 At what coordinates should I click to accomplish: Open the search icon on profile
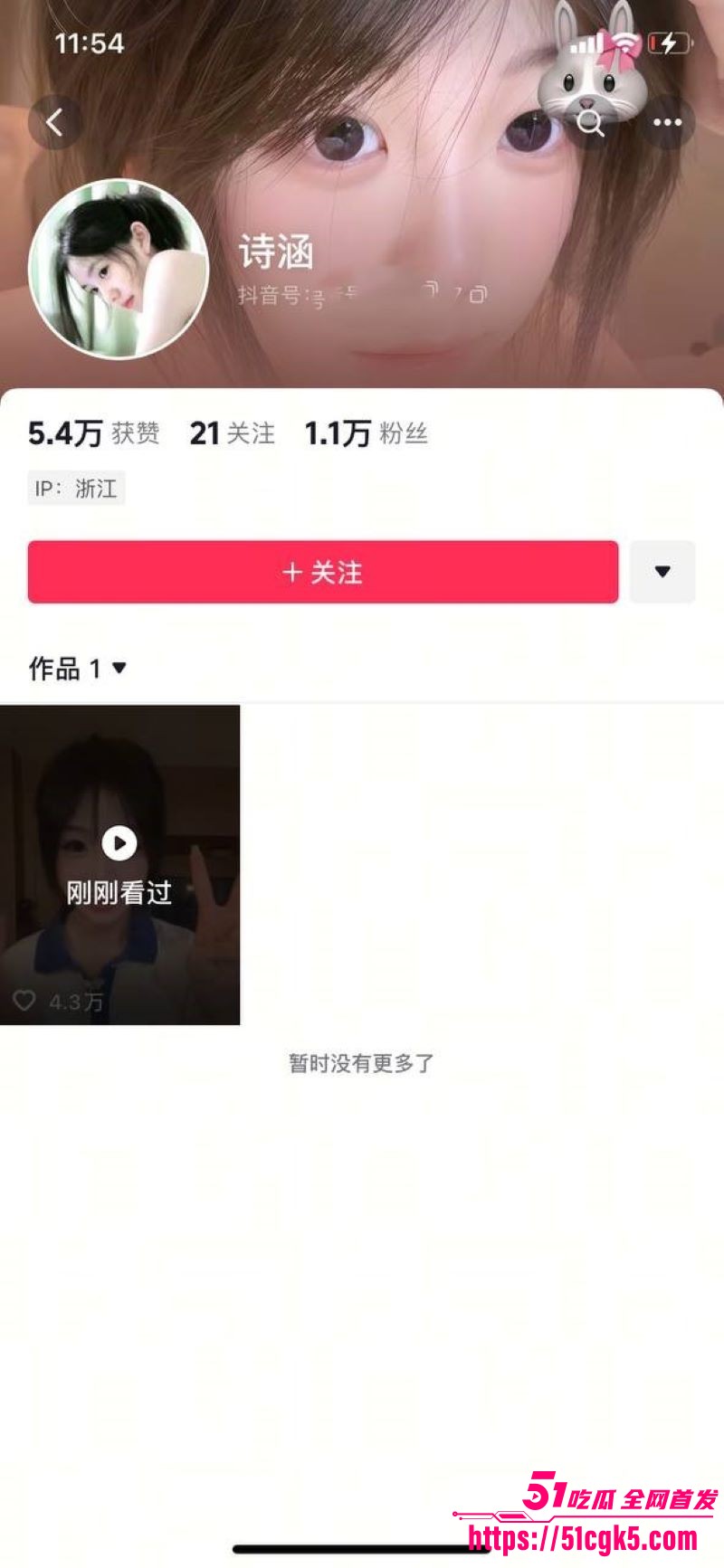pyautogui.click(x=591, y=122)
